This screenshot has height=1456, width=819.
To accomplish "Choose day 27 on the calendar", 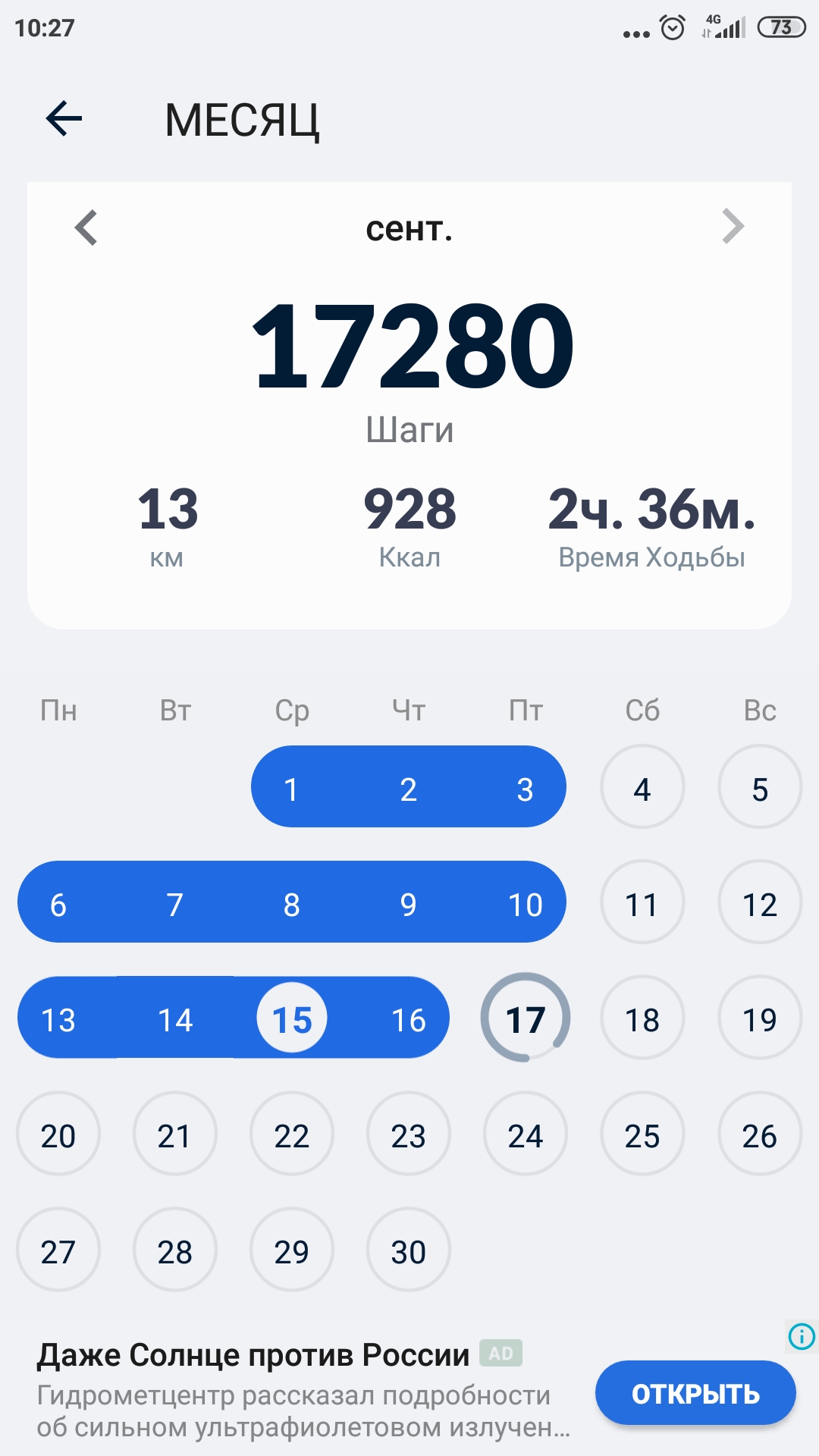I will tap(58, 1250).
